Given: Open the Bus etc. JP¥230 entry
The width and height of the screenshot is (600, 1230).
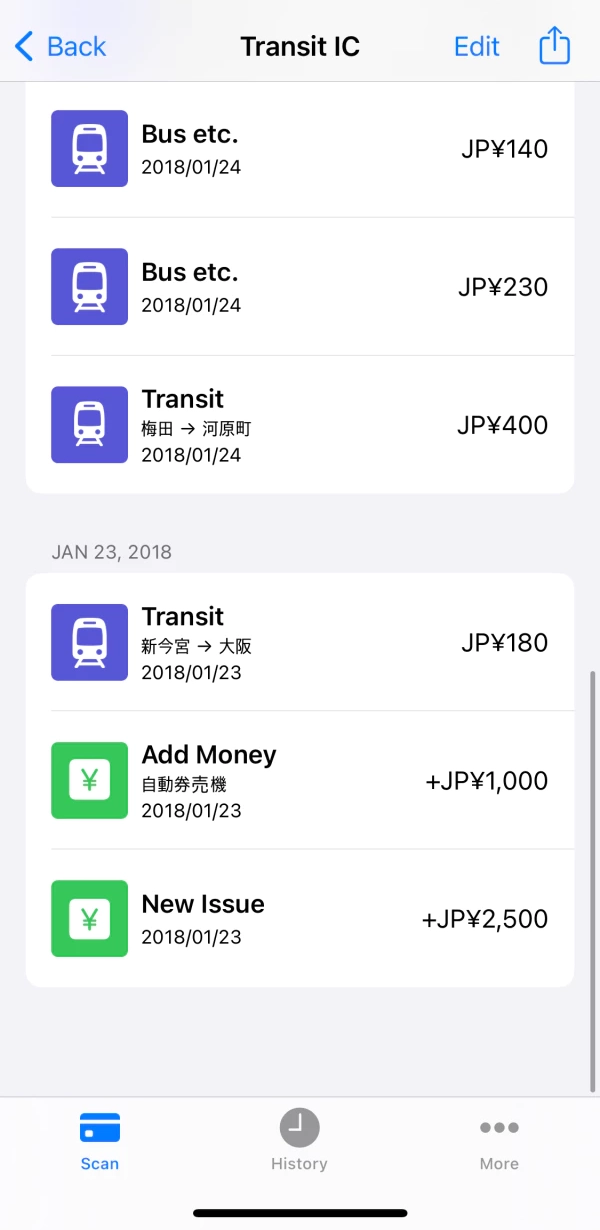Looking at the screenshot, I should 300,287.
